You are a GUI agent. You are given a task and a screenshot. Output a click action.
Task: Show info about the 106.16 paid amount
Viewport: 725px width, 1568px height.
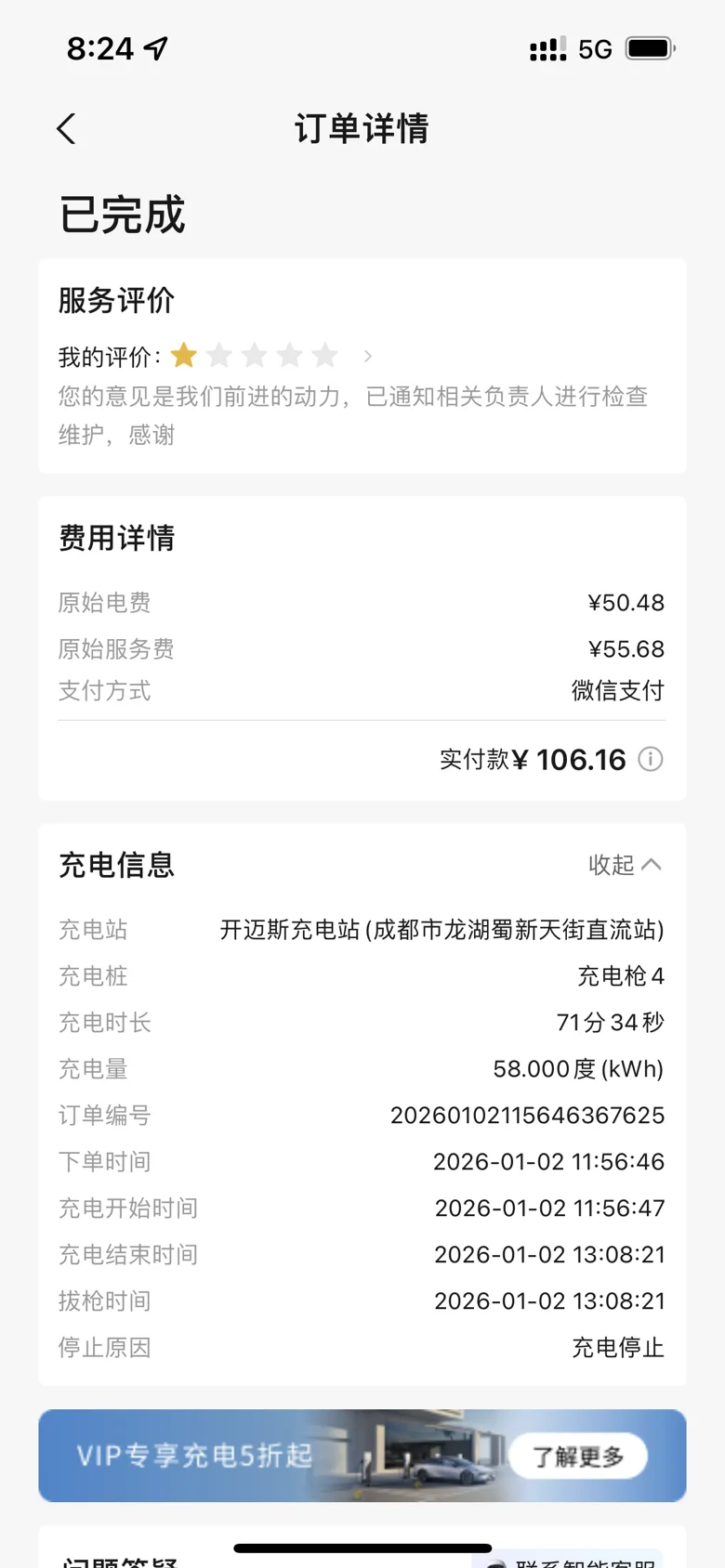(x=651, y=760)
